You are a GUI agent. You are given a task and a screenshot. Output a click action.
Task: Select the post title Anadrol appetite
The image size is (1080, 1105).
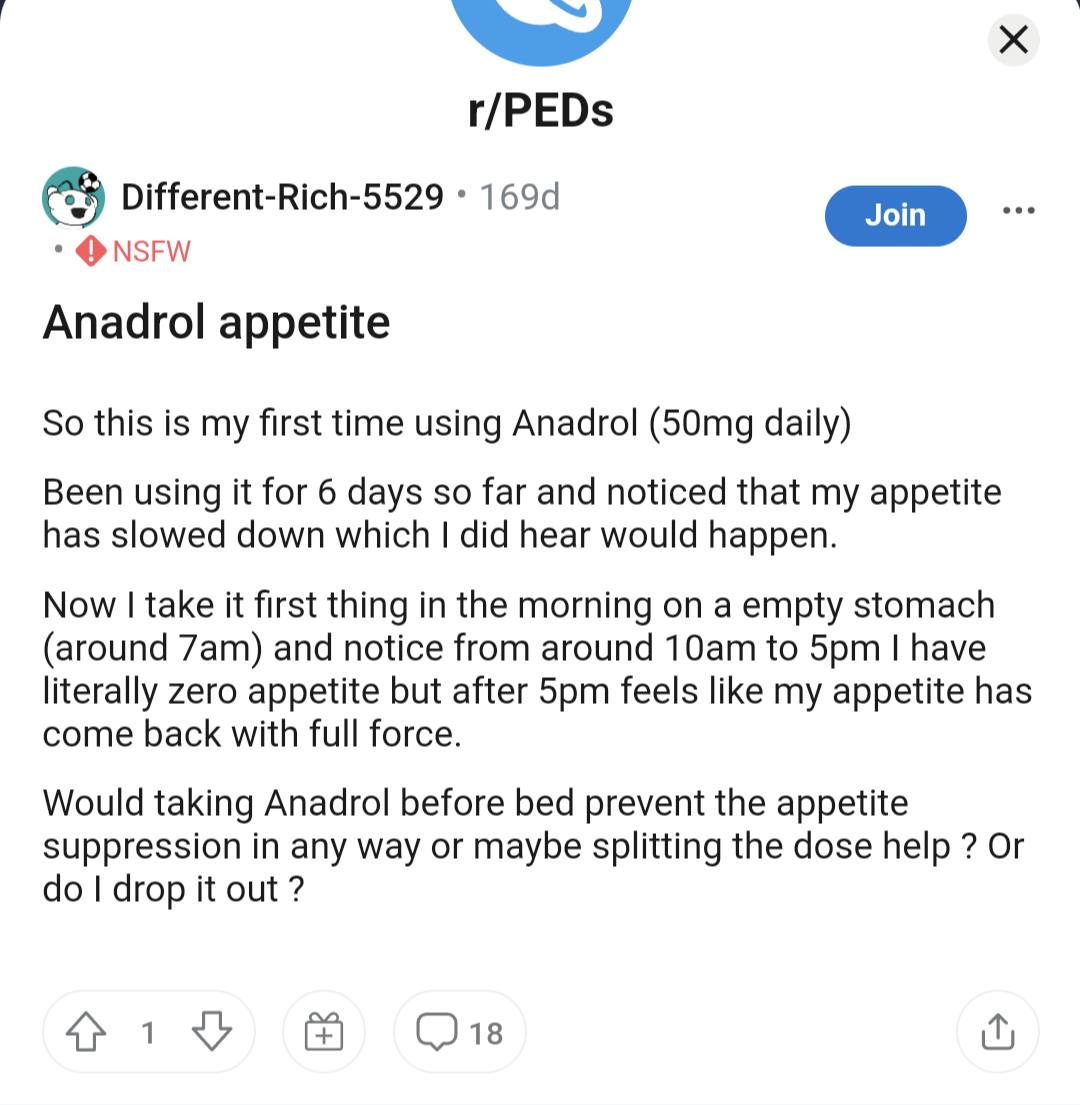216,322
